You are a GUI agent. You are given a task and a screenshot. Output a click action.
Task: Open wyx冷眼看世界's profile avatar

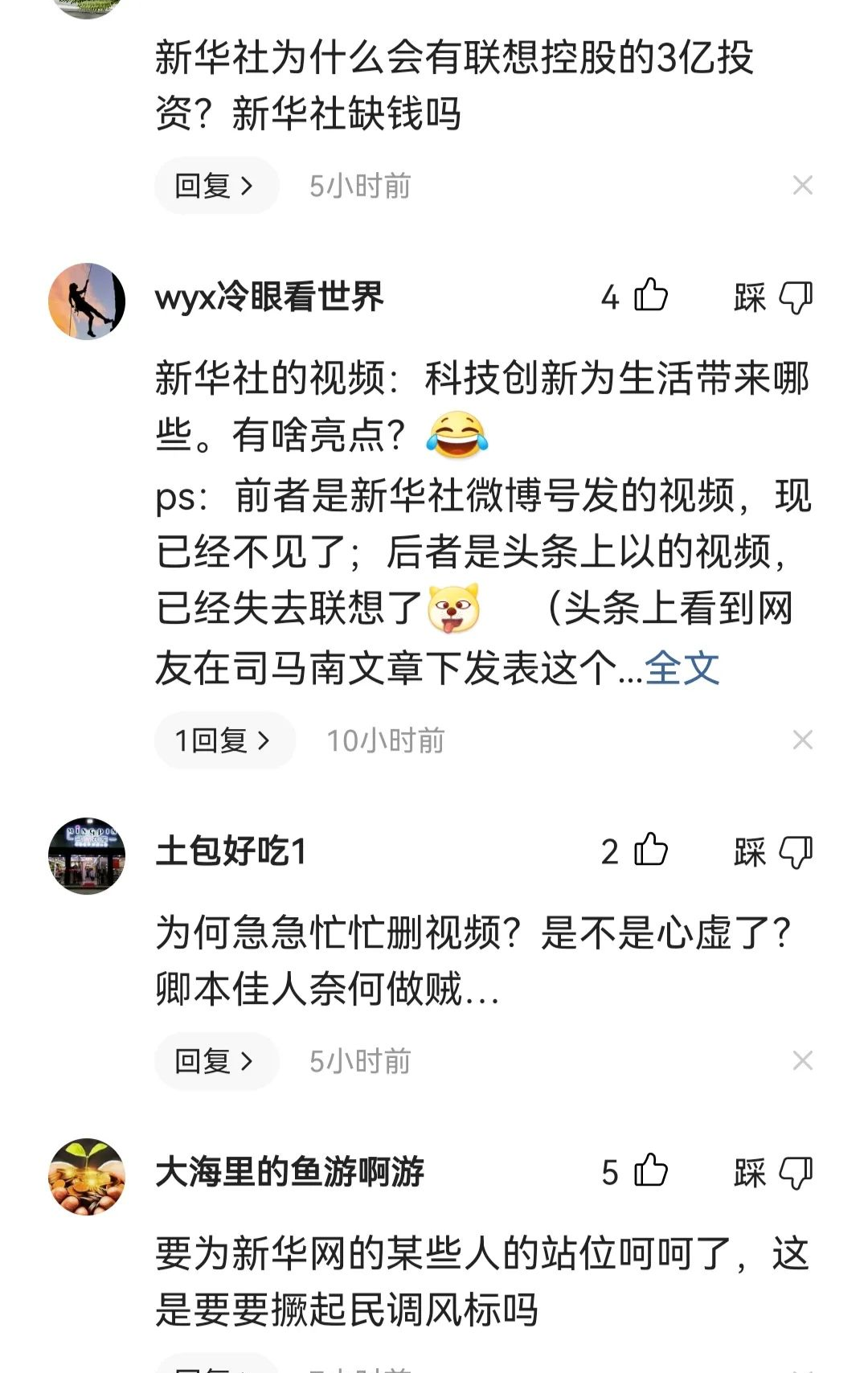tap(87, 301)
